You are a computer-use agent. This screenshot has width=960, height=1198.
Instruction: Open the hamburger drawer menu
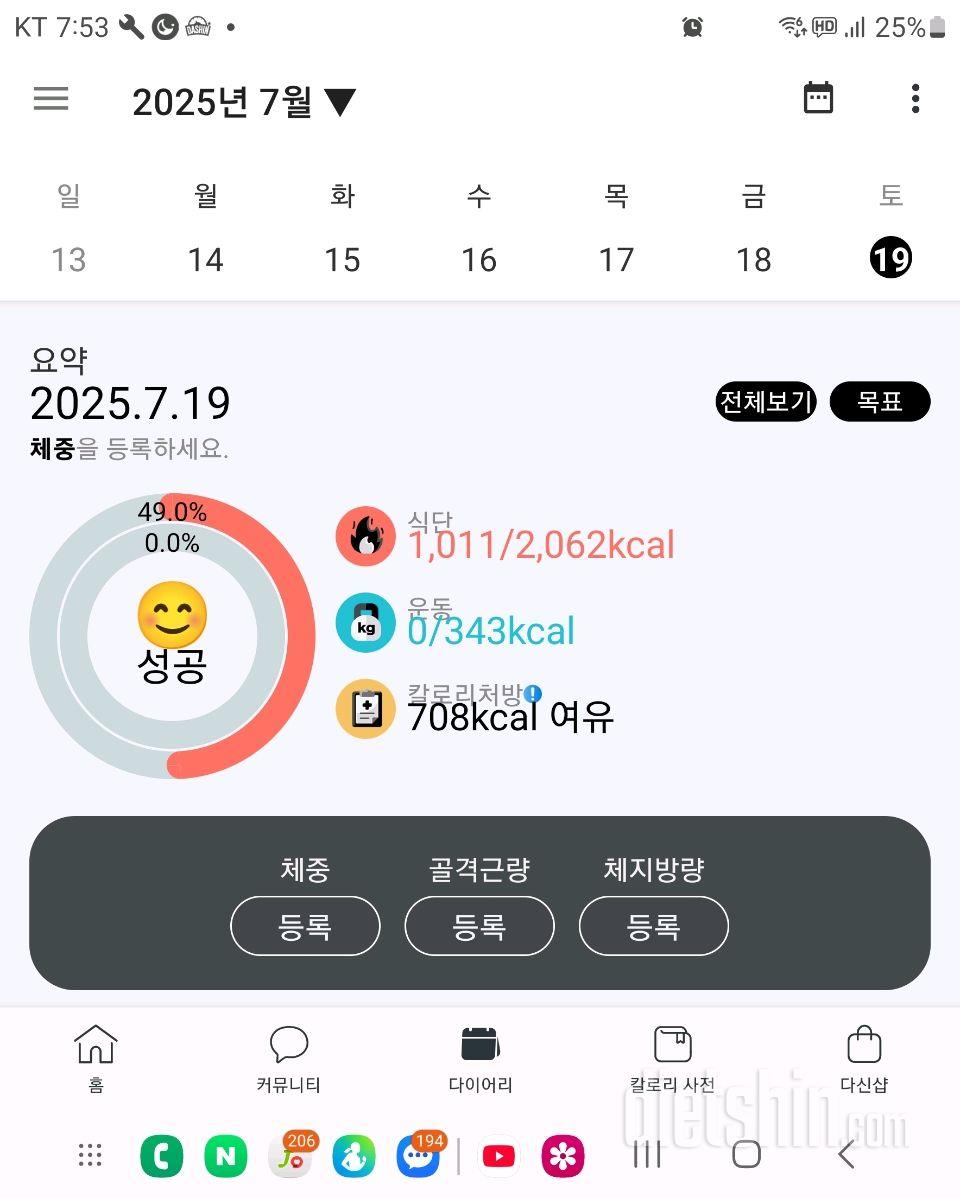click(51, 99)
